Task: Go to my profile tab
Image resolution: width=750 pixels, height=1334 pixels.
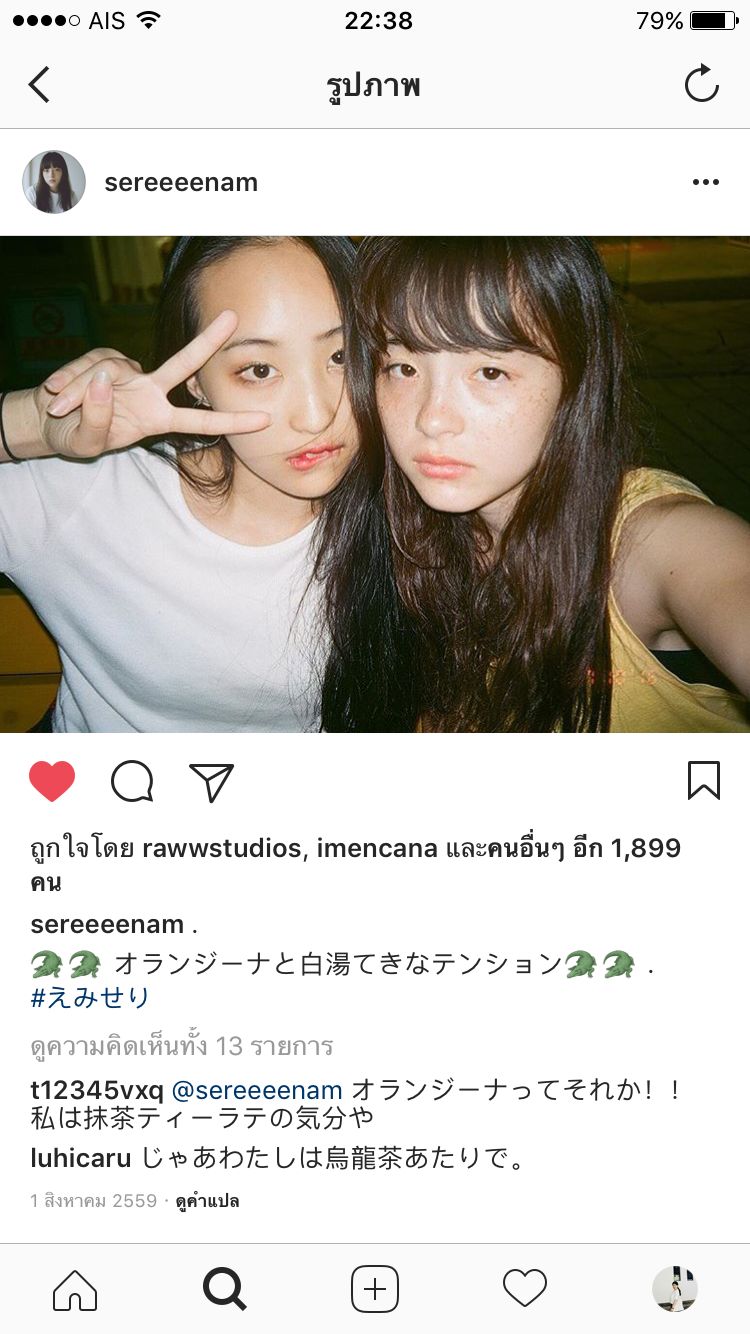Action: [x=674, y=1289]
